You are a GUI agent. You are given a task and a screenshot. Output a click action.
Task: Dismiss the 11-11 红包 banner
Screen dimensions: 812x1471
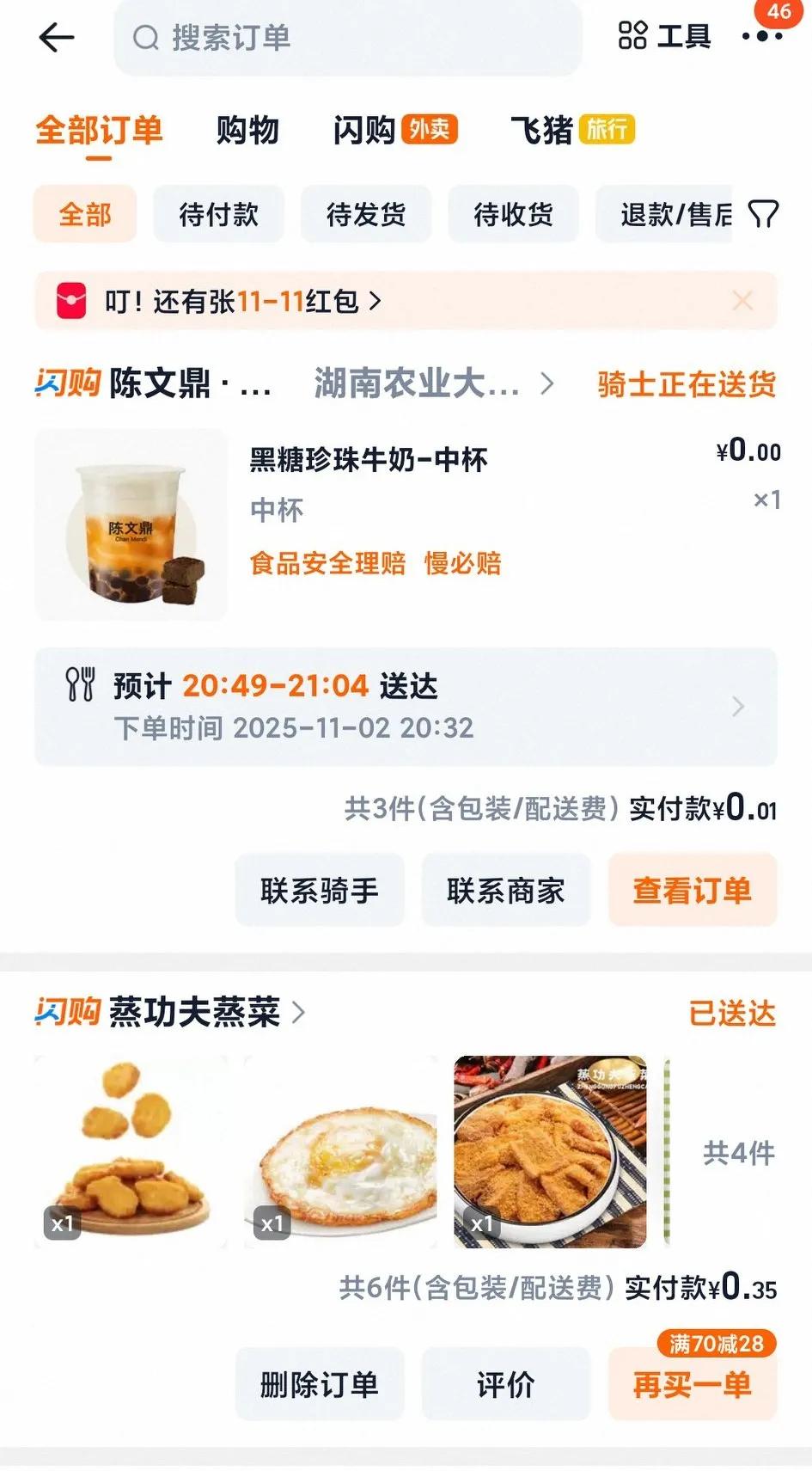(744, 301)
